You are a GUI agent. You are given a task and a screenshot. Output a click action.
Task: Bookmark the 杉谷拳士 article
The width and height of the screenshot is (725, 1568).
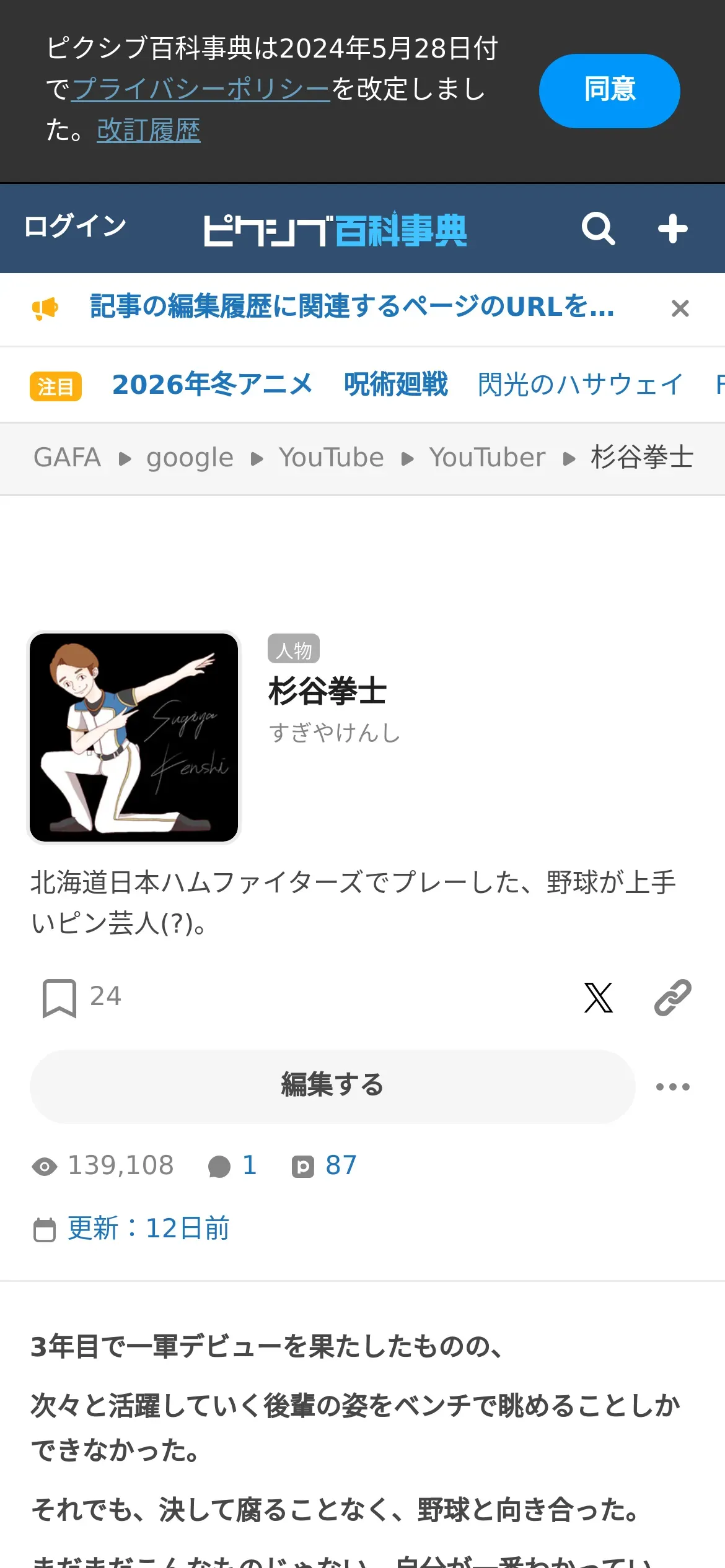click(x=59, y=998)
